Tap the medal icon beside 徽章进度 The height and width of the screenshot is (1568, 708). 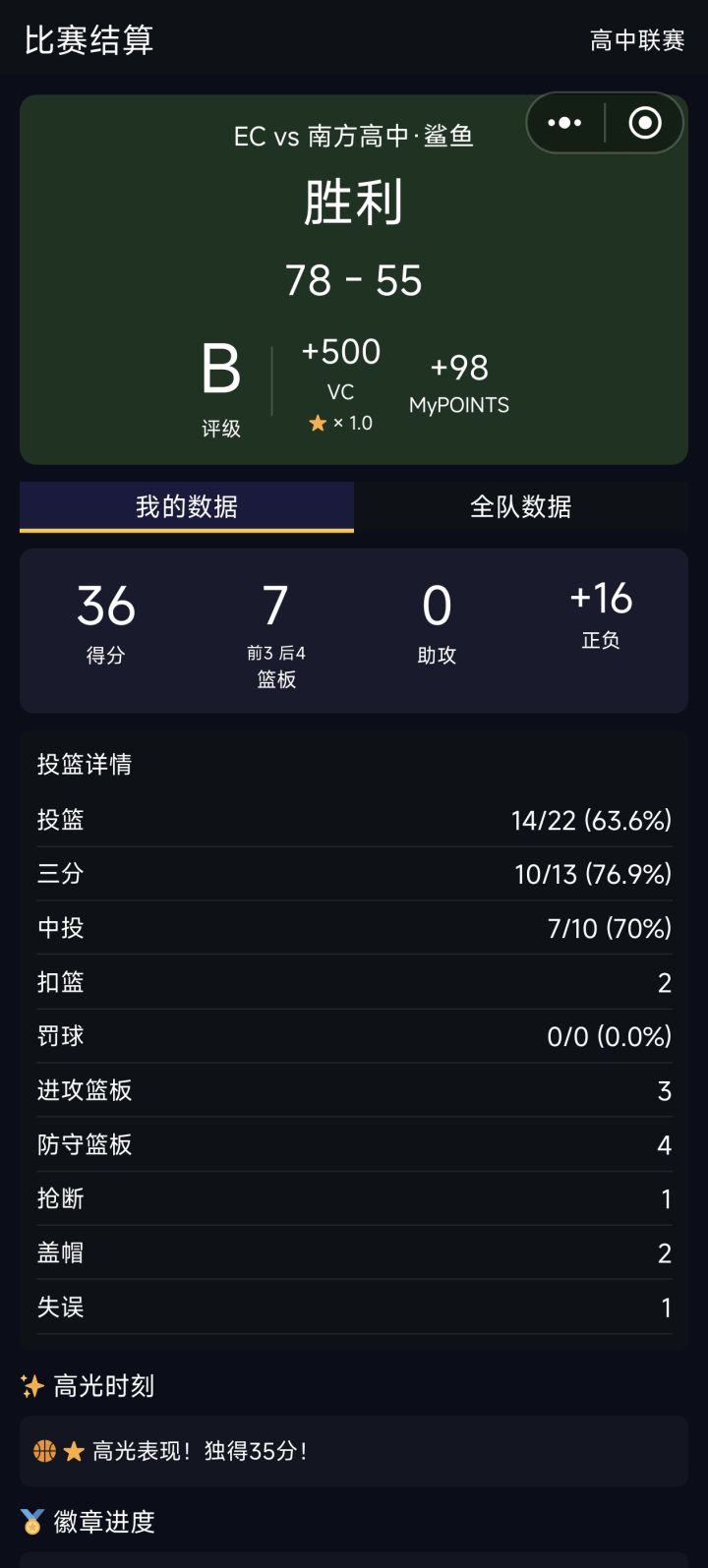click(32, 1522)
